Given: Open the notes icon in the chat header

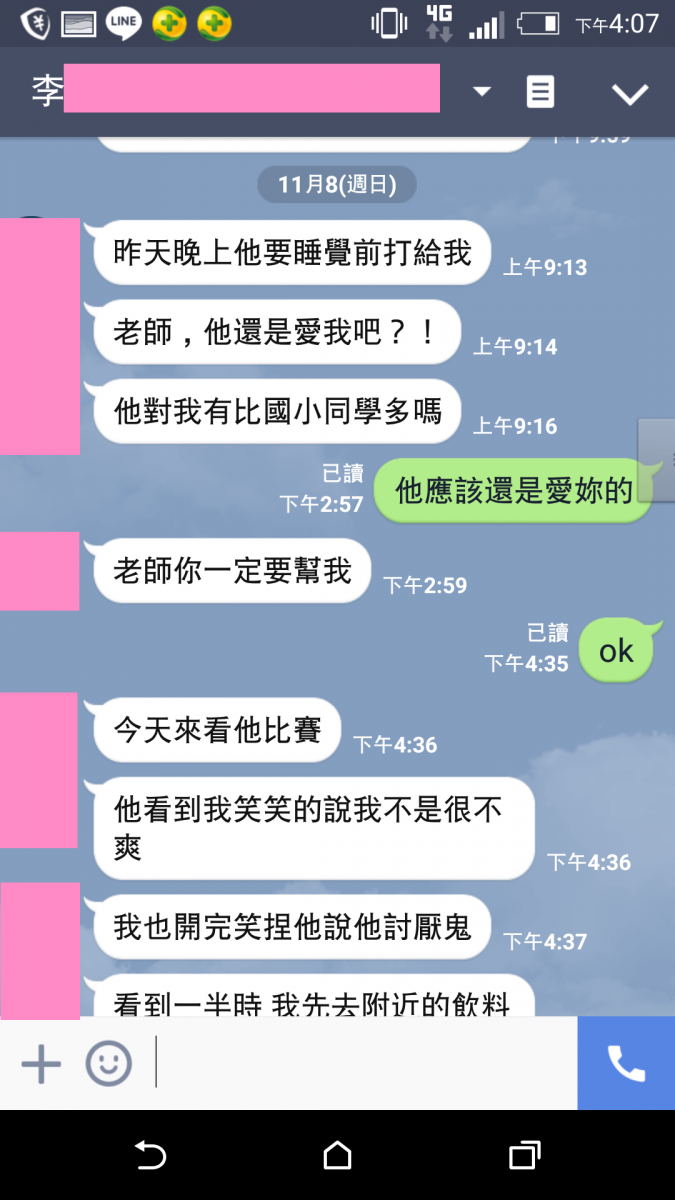Looking at the screenshot, I should coord(540,93).
